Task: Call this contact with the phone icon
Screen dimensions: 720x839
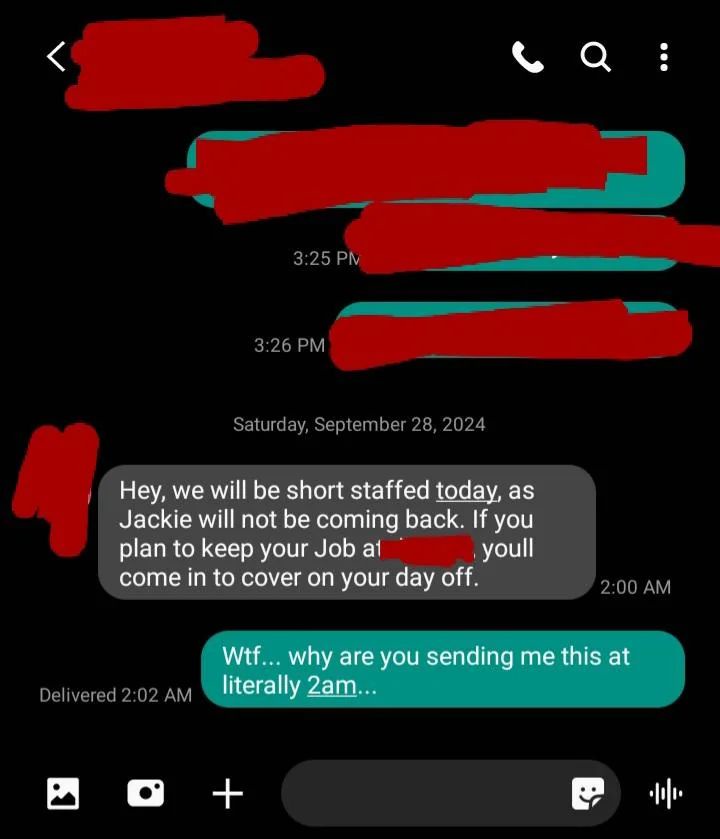Action: coord(527,58)
